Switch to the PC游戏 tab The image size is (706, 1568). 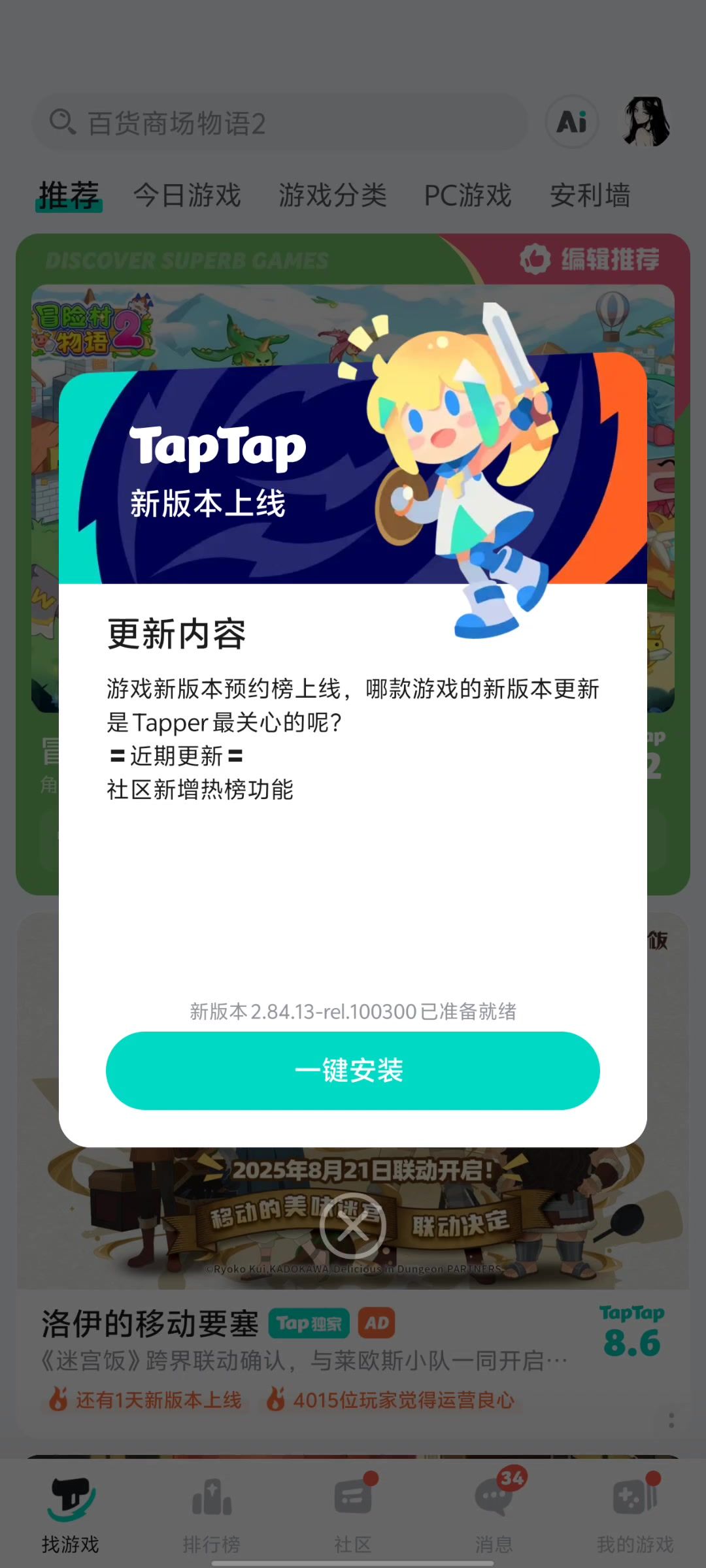467,195
